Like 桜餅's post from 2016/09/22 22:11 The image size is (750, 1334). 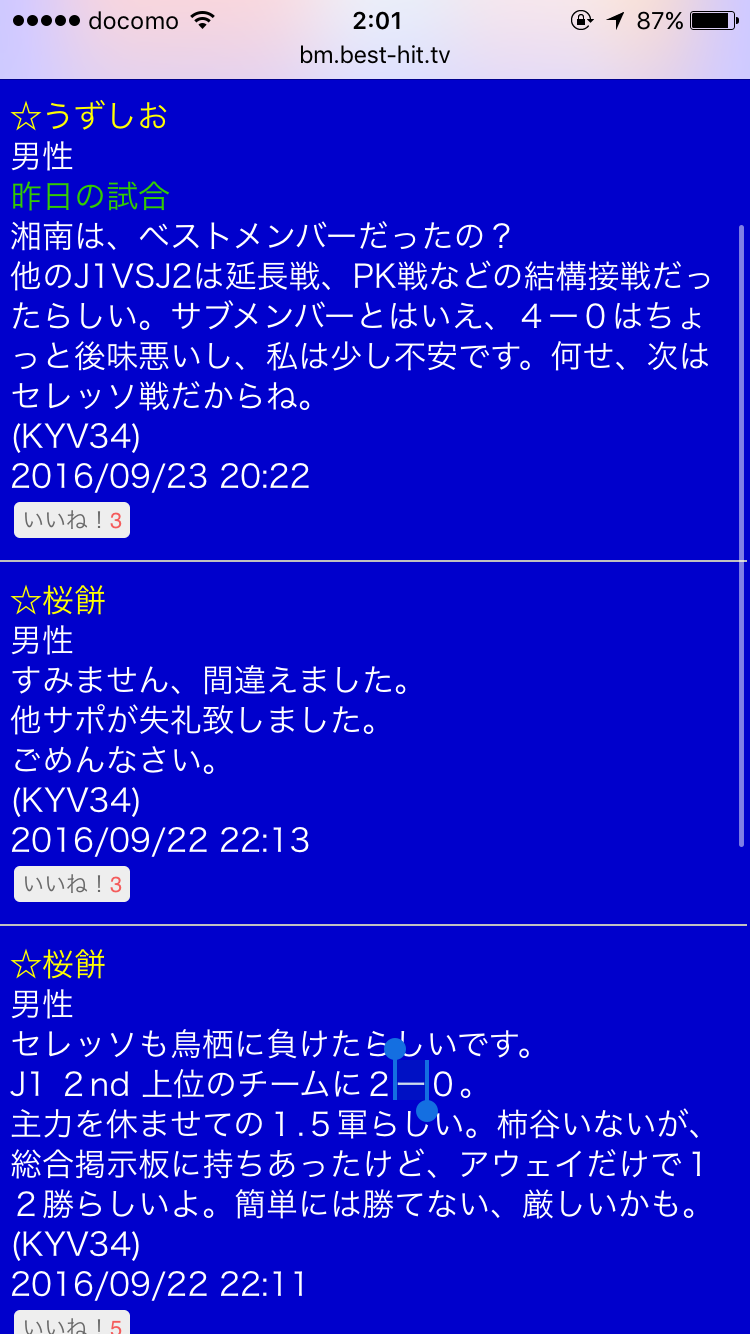pos(72,1322)
